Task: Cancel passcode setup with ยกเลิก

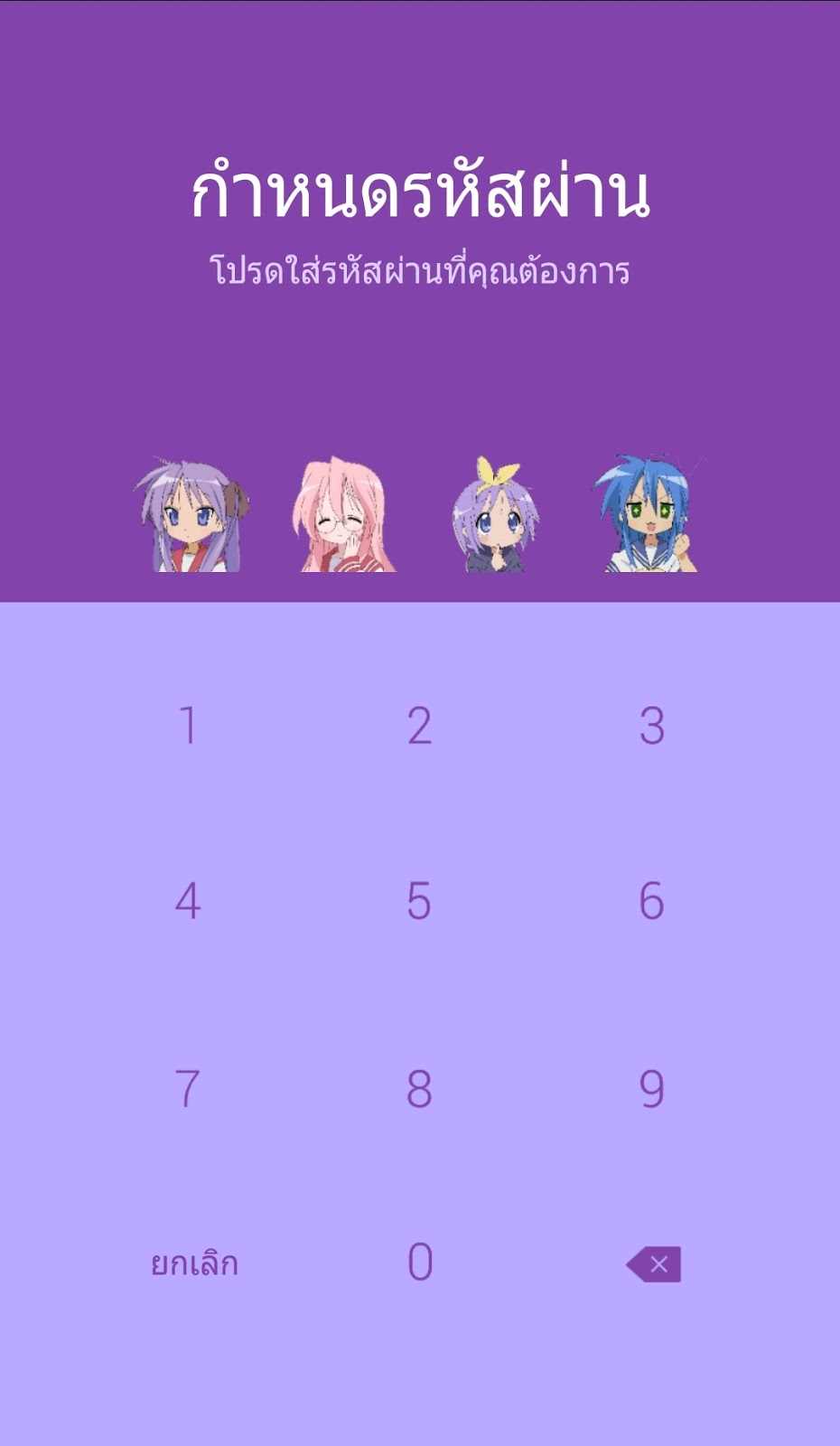Action: [194, 1263]
